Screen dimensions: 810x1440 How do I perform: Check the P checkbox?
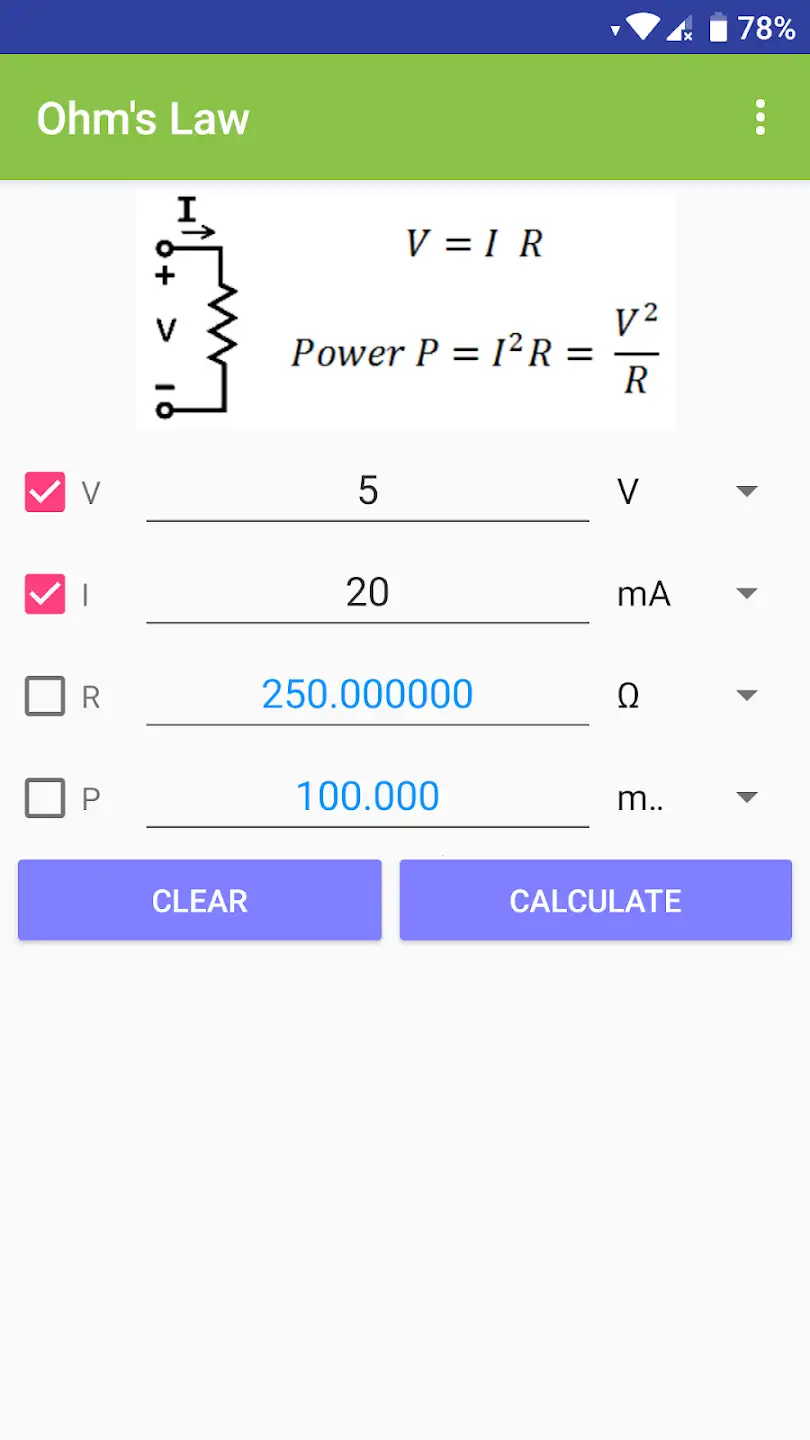pos(45,798)
